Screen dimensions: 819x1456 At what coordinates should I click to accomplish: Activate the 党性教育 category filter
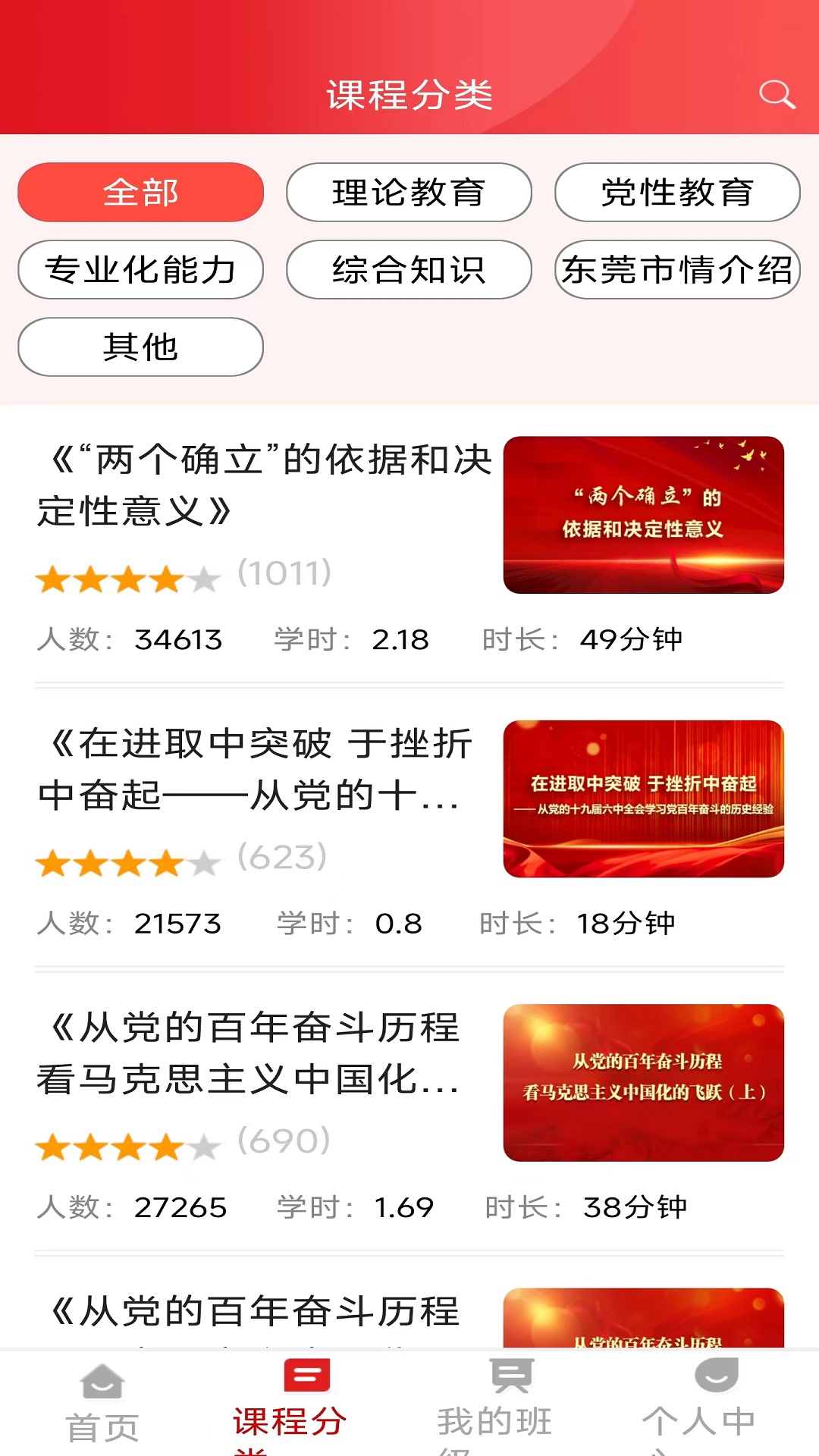[x=677, y=193]
